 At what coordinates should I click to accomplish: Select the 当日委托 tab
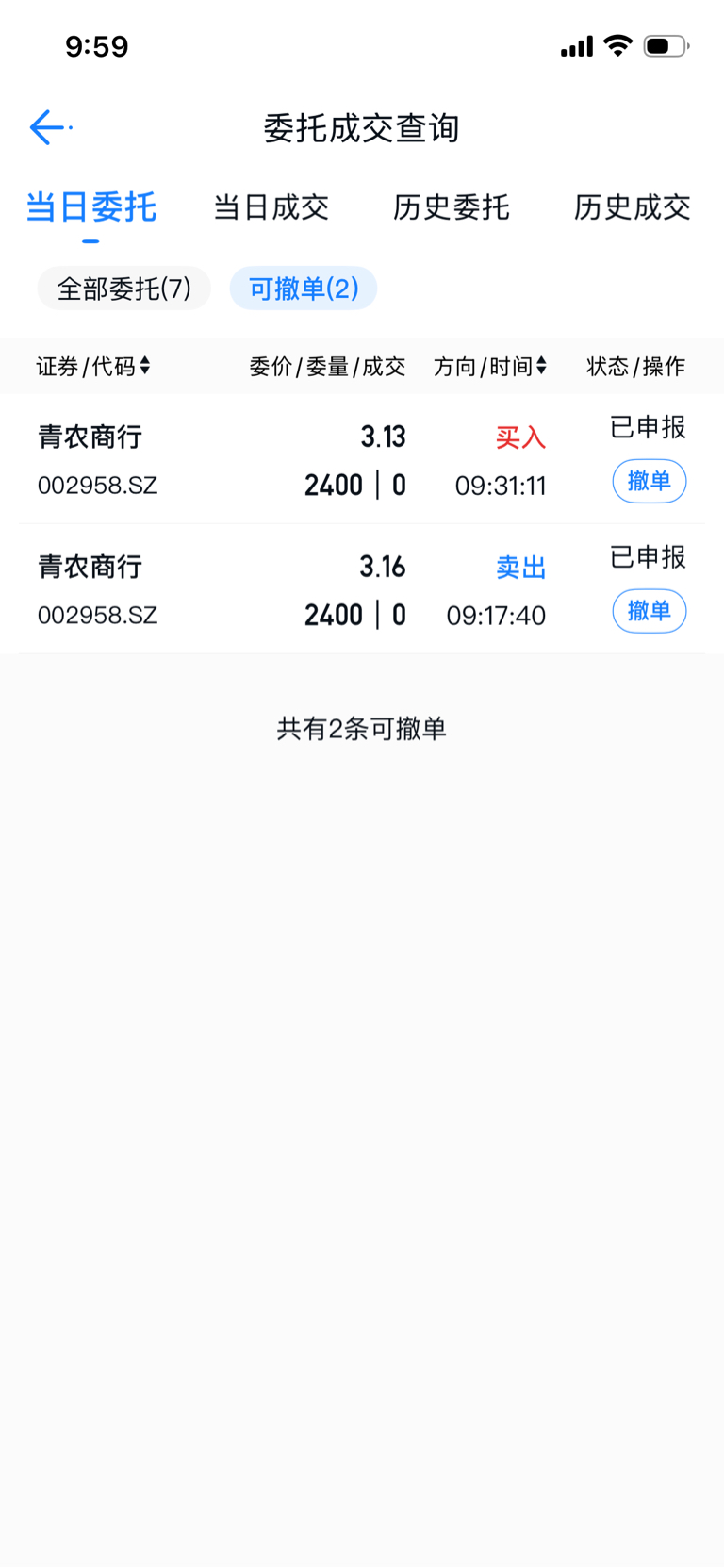(x=90, y=207)
